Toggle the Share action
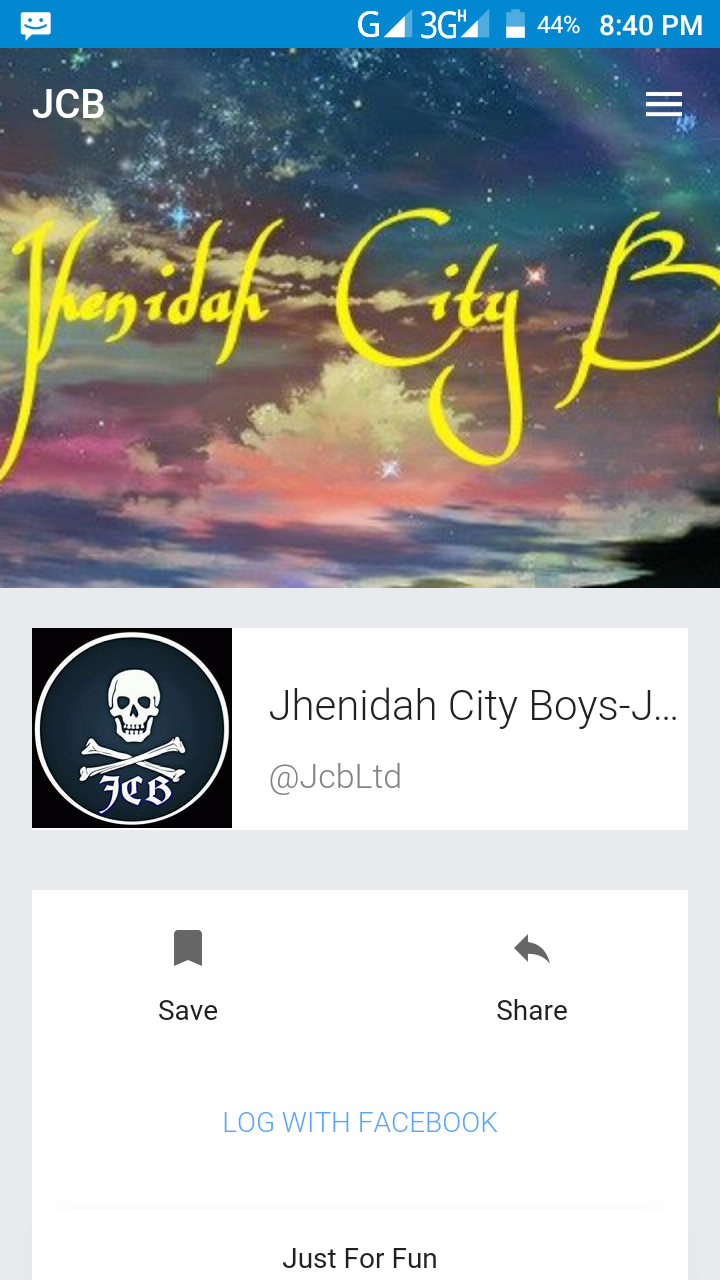This screenshot has width=720, height=1280. pos(531,1010)
